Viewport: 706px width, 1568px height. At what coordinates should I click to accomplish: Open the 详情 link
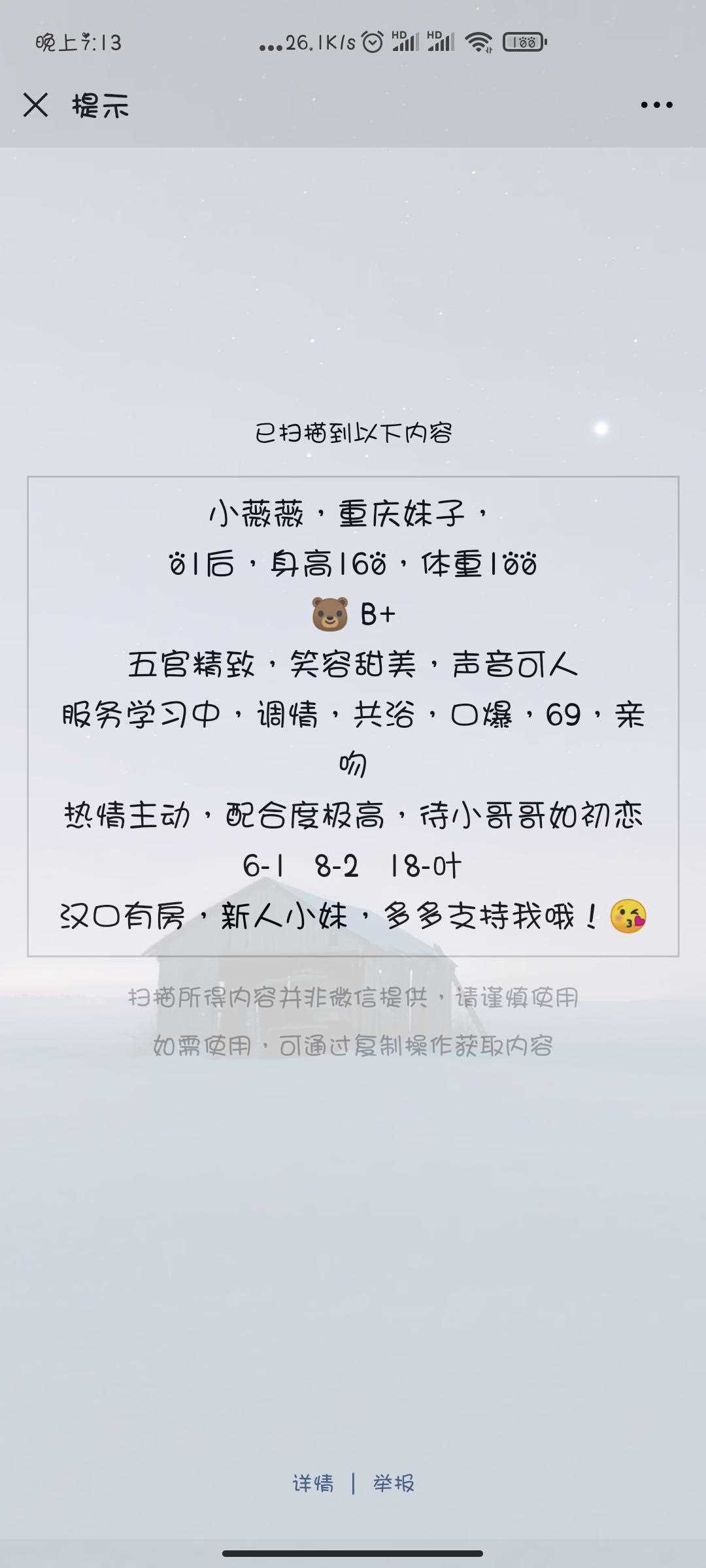tap(313, 1483)
